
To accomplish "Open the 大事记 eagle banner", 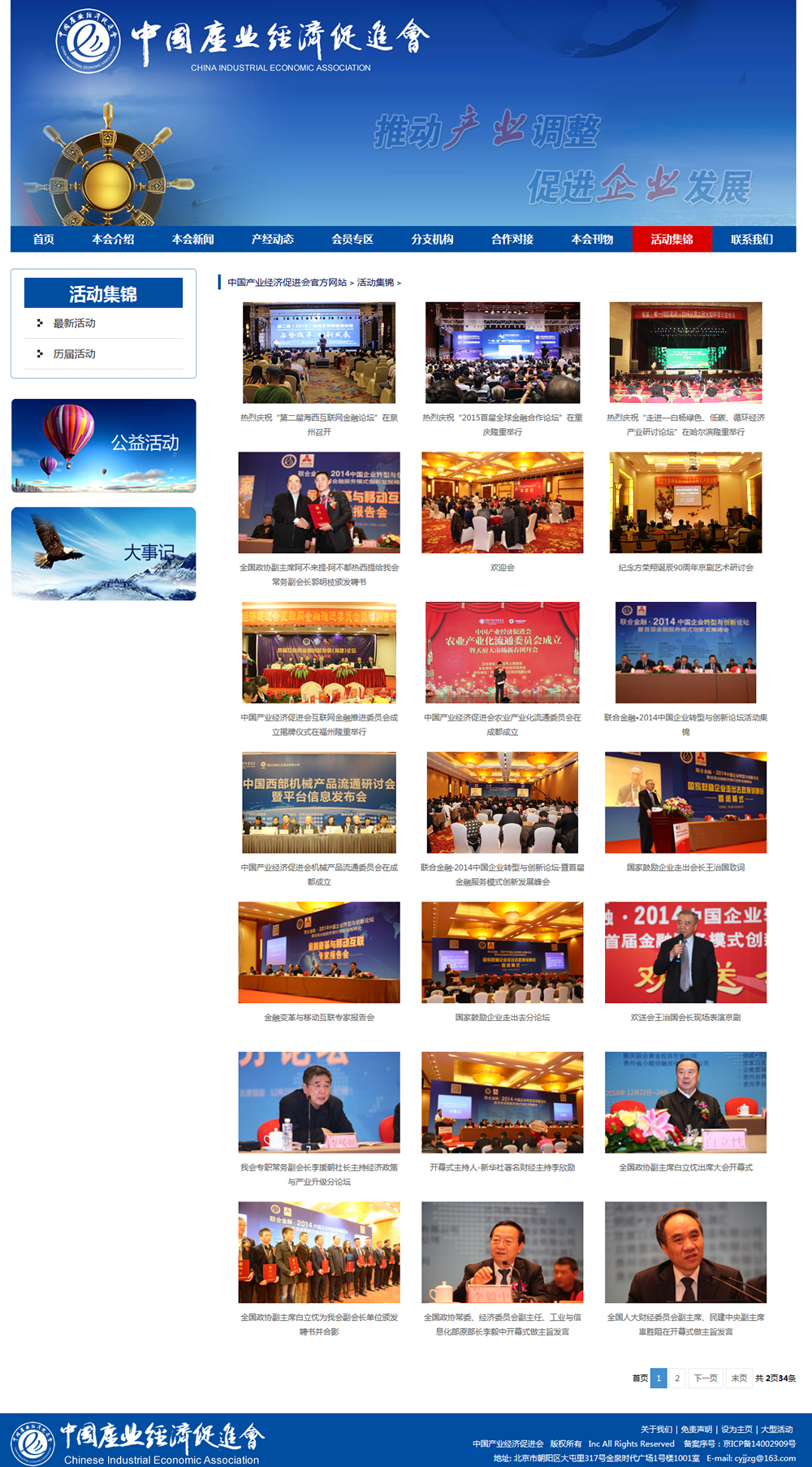I will (x=104, y=554).
